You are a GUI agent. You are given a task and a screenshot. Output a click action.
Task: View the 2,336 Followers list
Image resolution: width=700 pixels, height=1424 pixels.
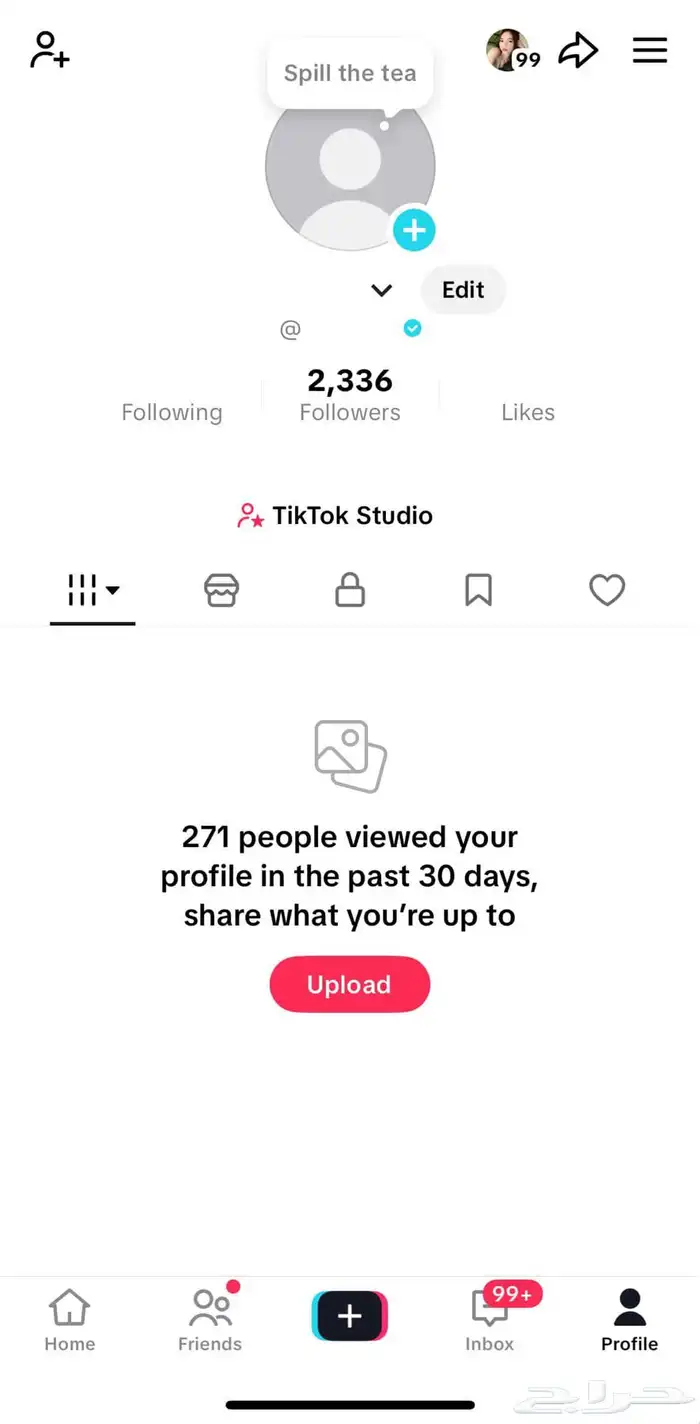click(x=350, y=395)
